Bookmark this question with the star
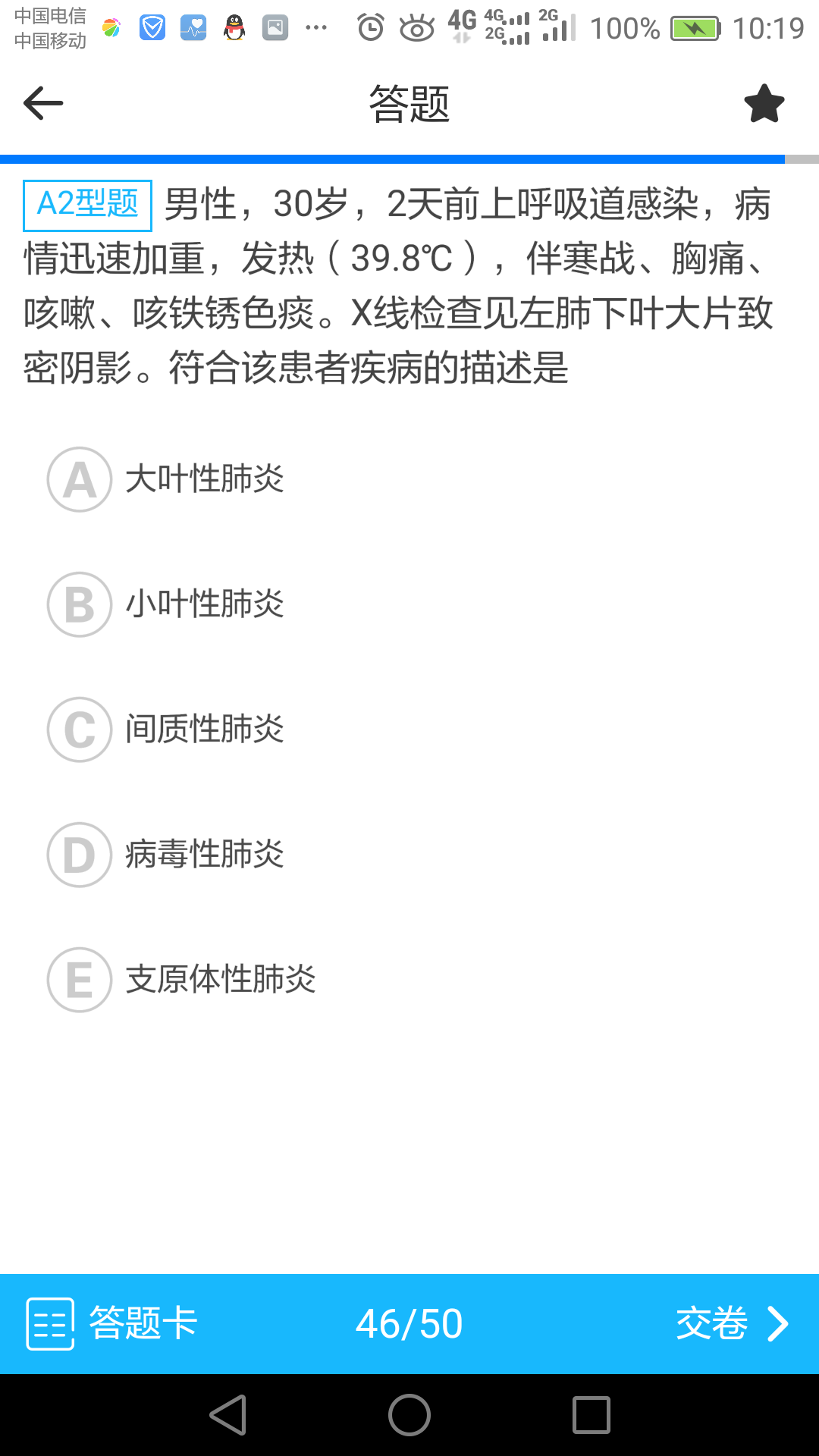 (x=764, y=103)
